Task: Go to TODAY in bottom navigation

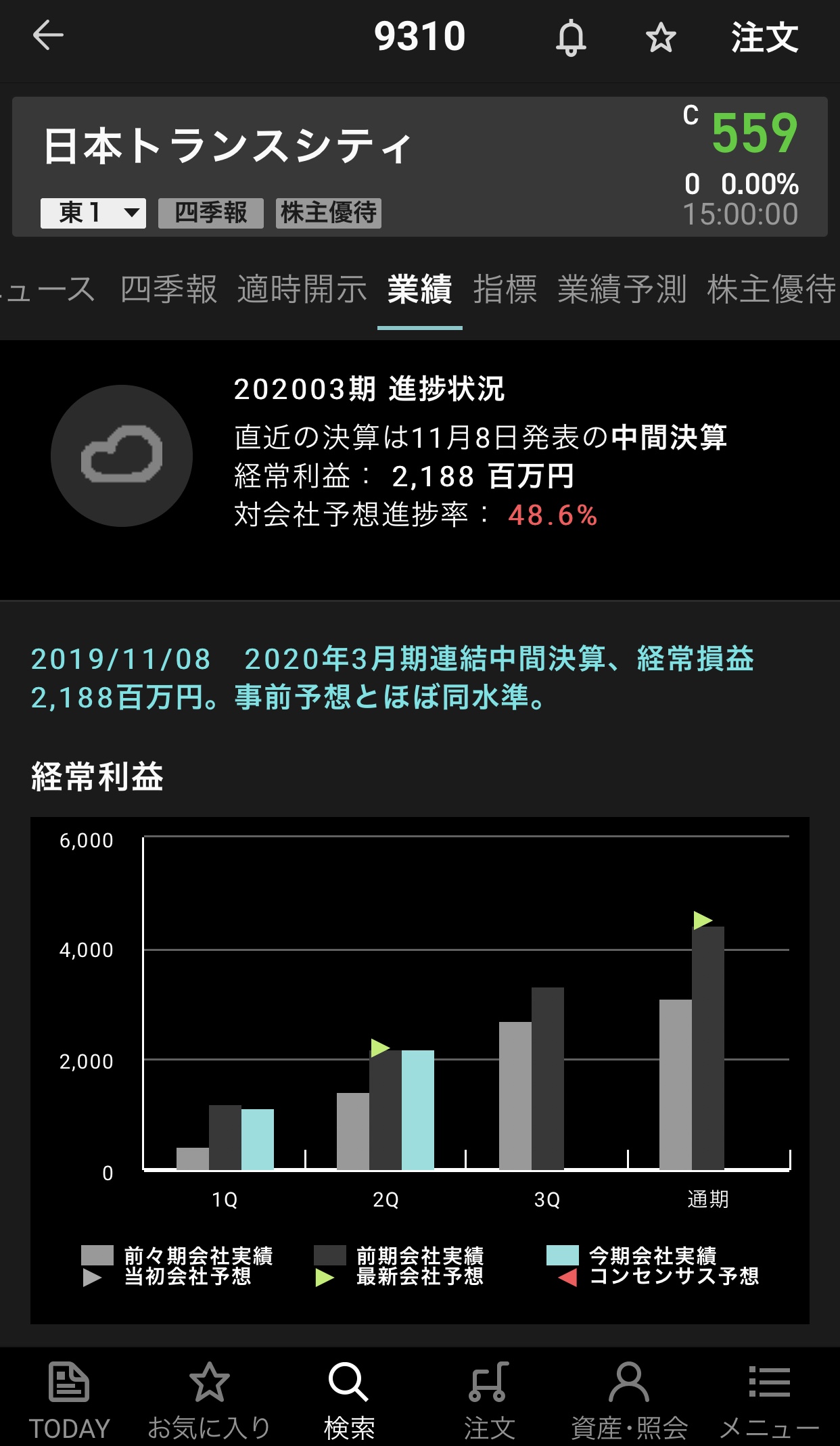Action: (69, 1399)
